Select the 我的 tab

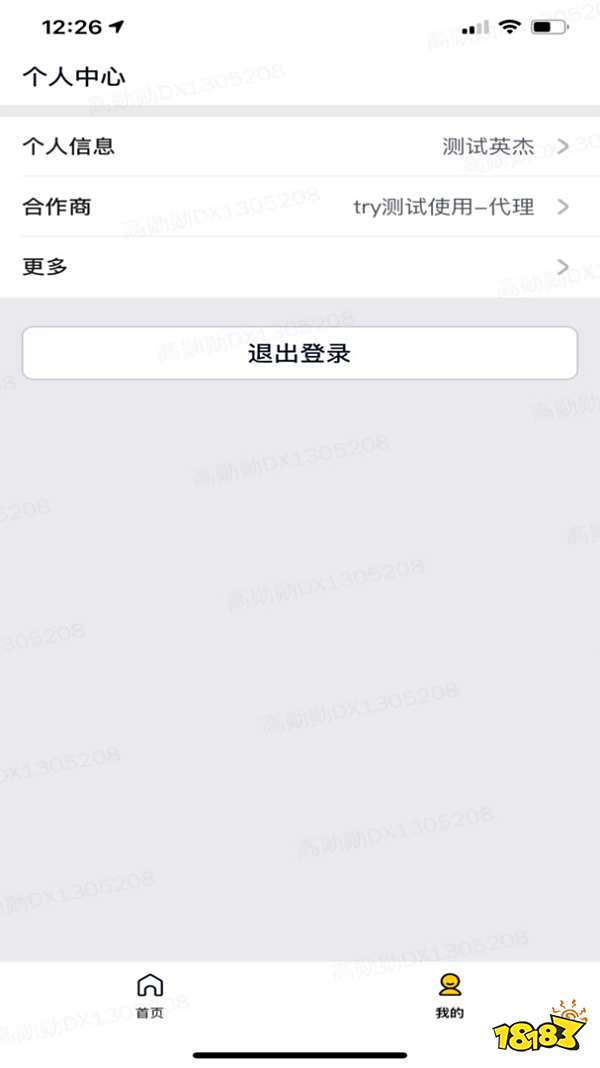point(450,996)
